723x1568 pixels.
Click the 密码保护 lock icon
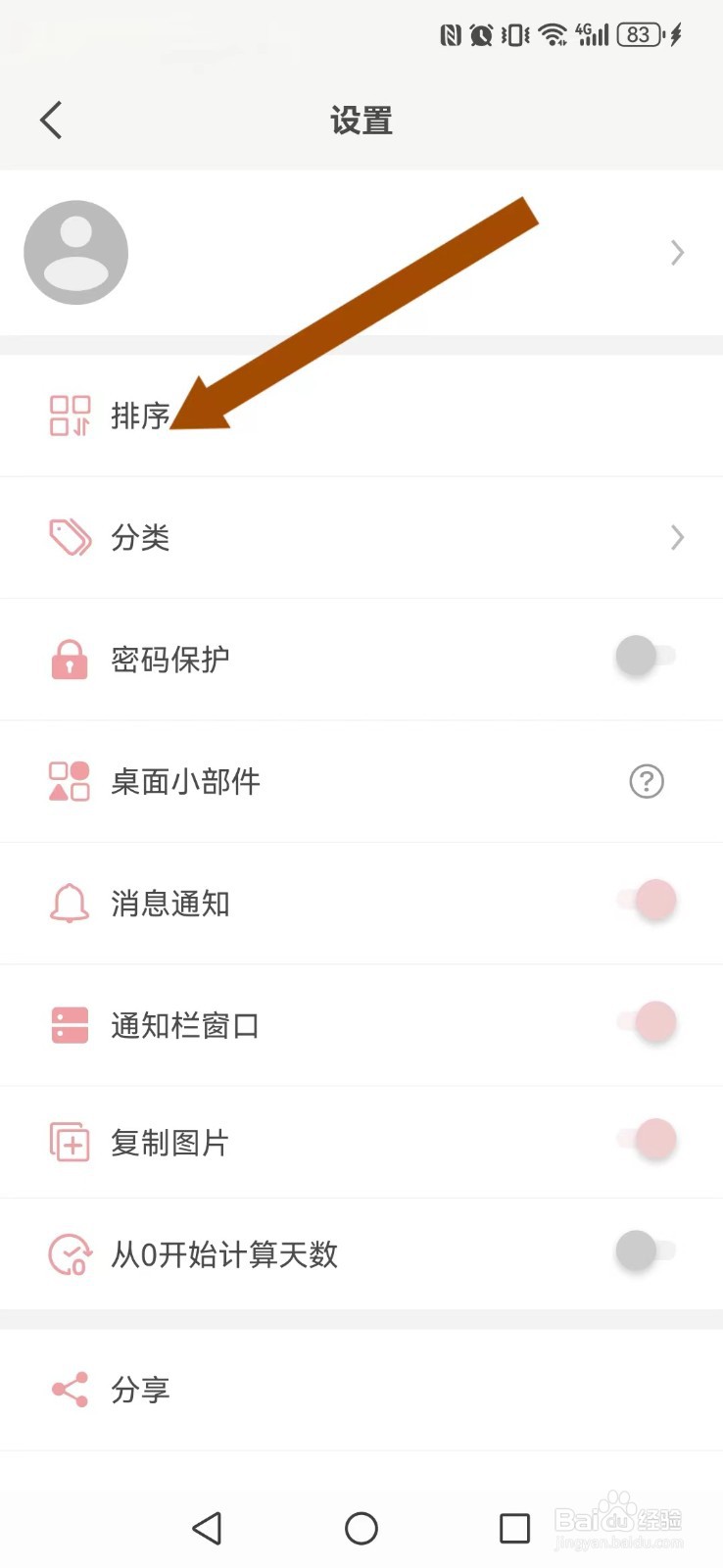click(69, 659)
